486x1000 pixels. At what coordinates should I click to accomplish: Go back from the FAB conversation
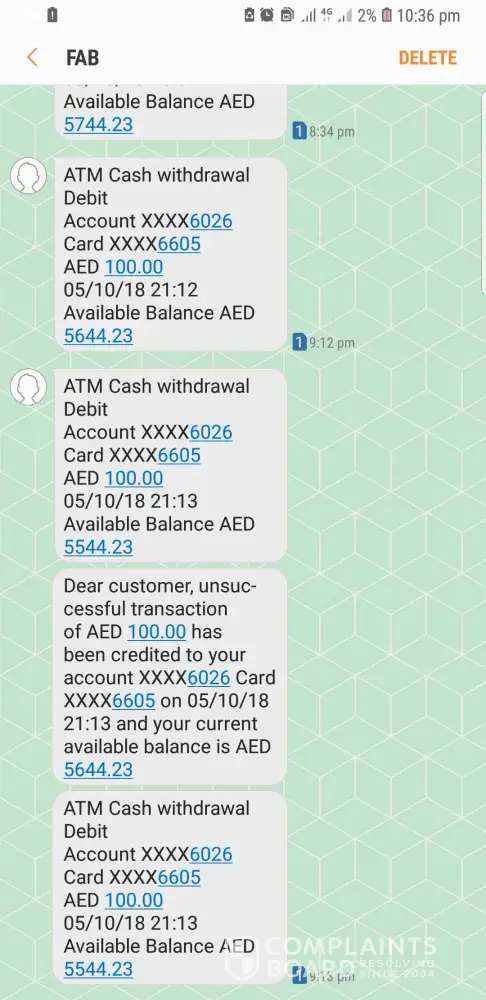point(32,57)
